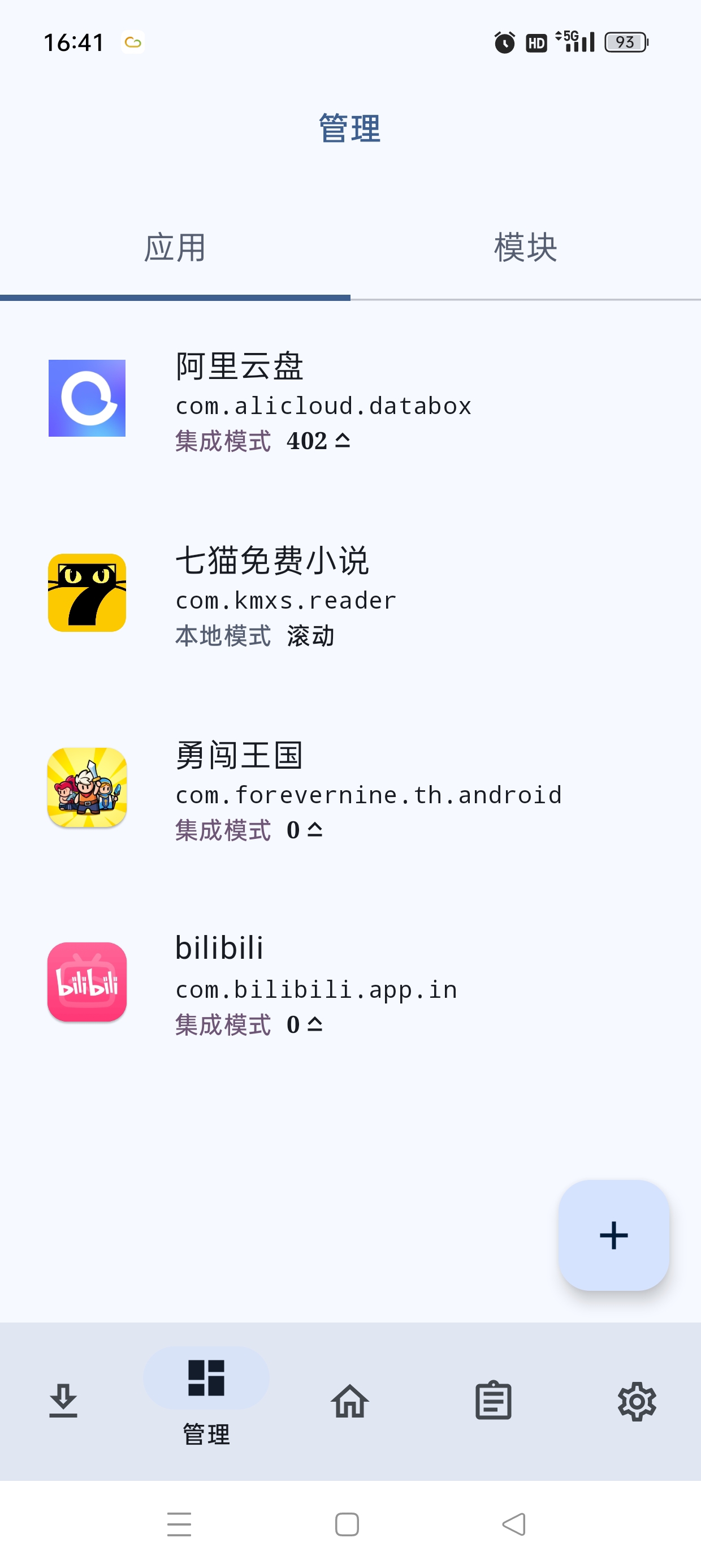701x1568 pixels.
Task: Go to the home tab in bottom navigation
Action: point(350,1401)
